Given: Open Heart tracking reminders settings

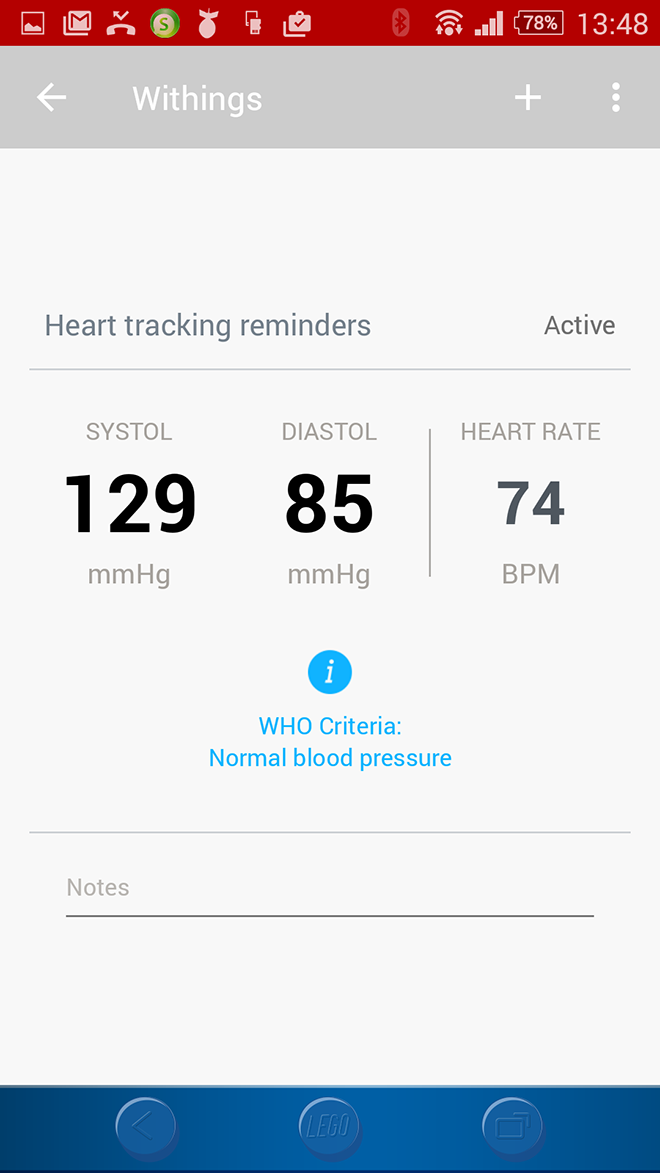Looking at the screenshot, I should click(330, 325).
